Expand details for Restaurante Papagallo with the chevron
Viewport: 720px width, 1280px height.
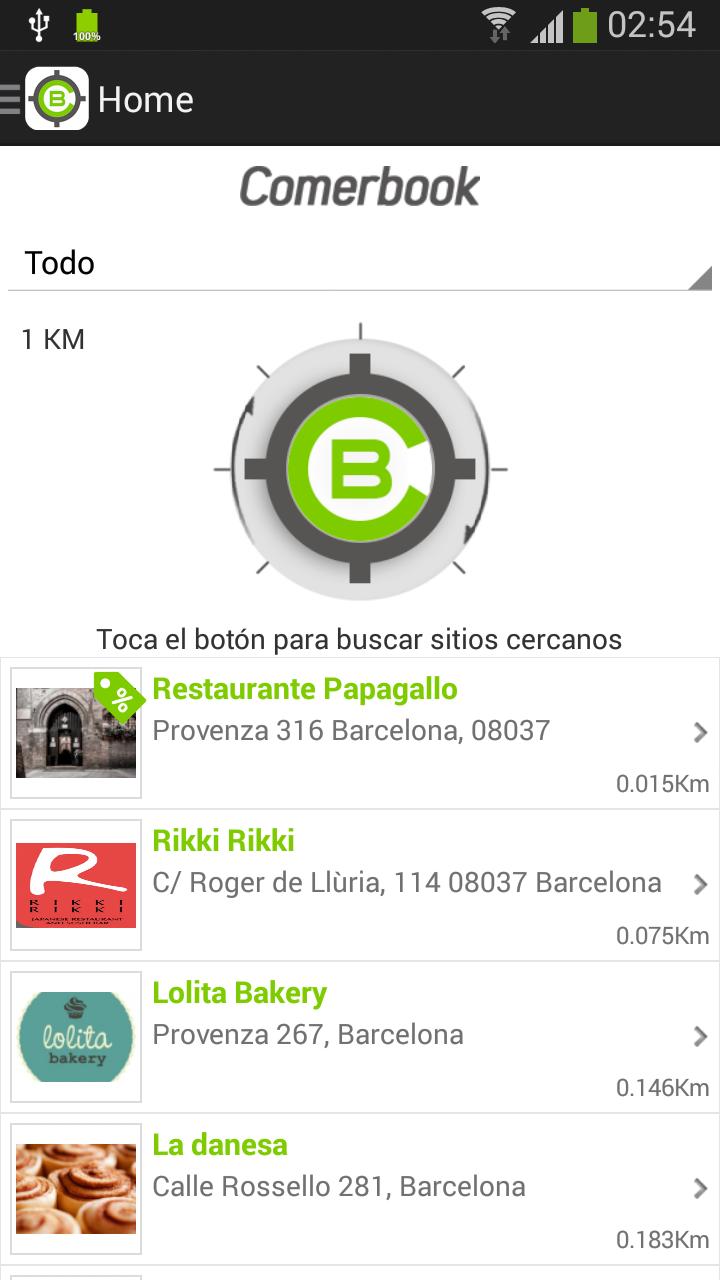[702, 731]
